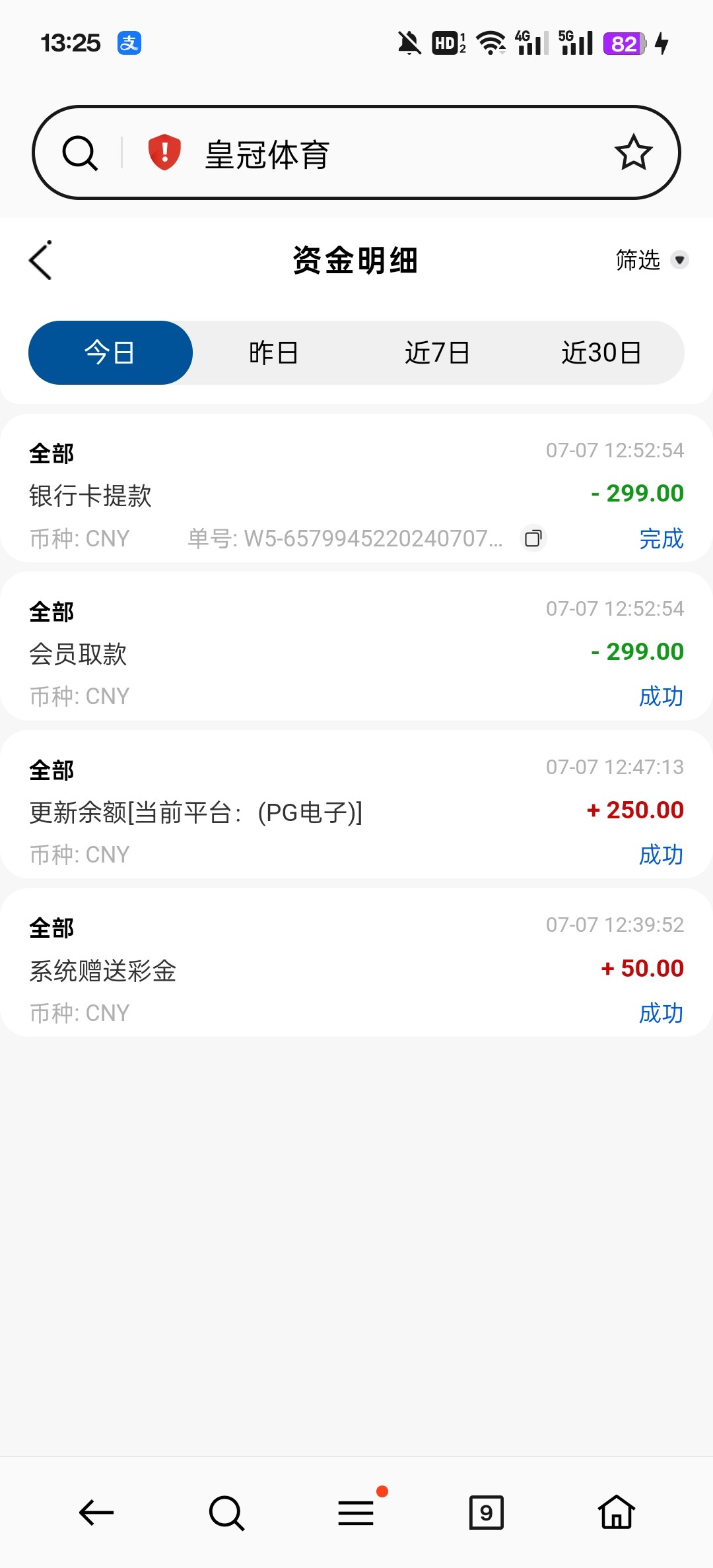
Task: Select the 今日 tab
Action: pyautogui.click(x=110, y=352)
